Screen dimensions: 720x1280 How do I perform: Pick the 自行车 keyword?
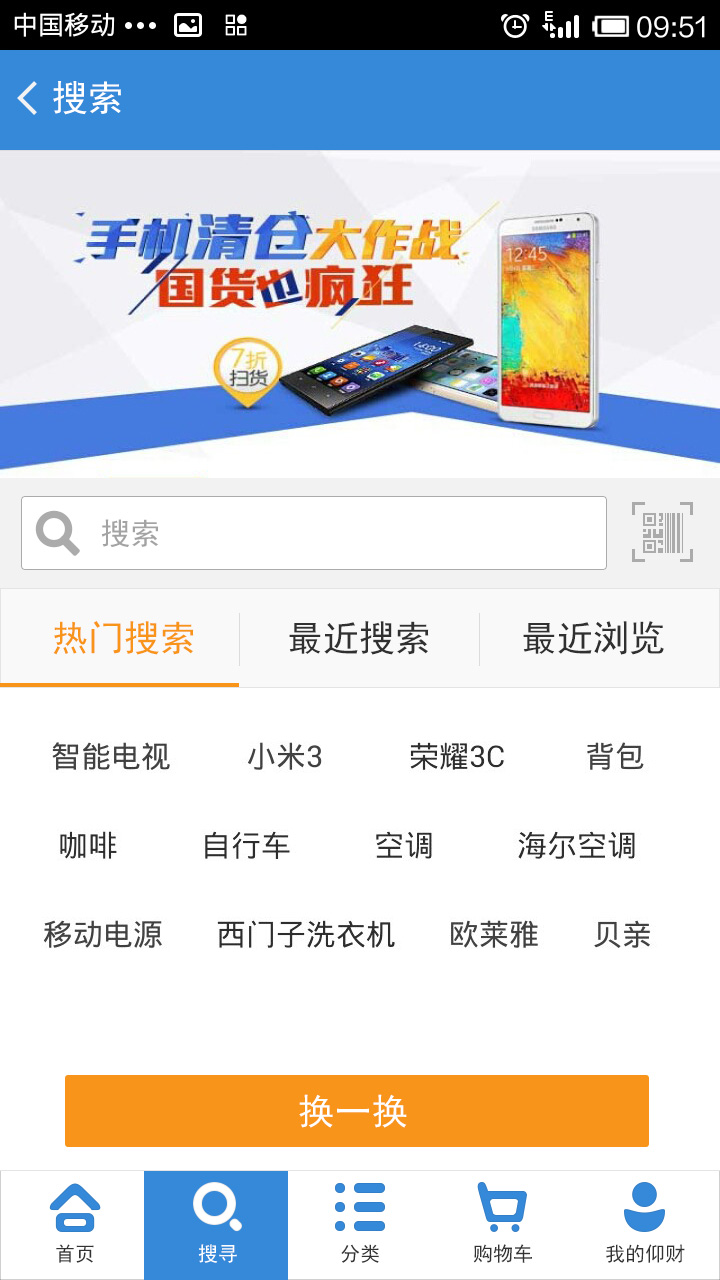click(246, 846)
